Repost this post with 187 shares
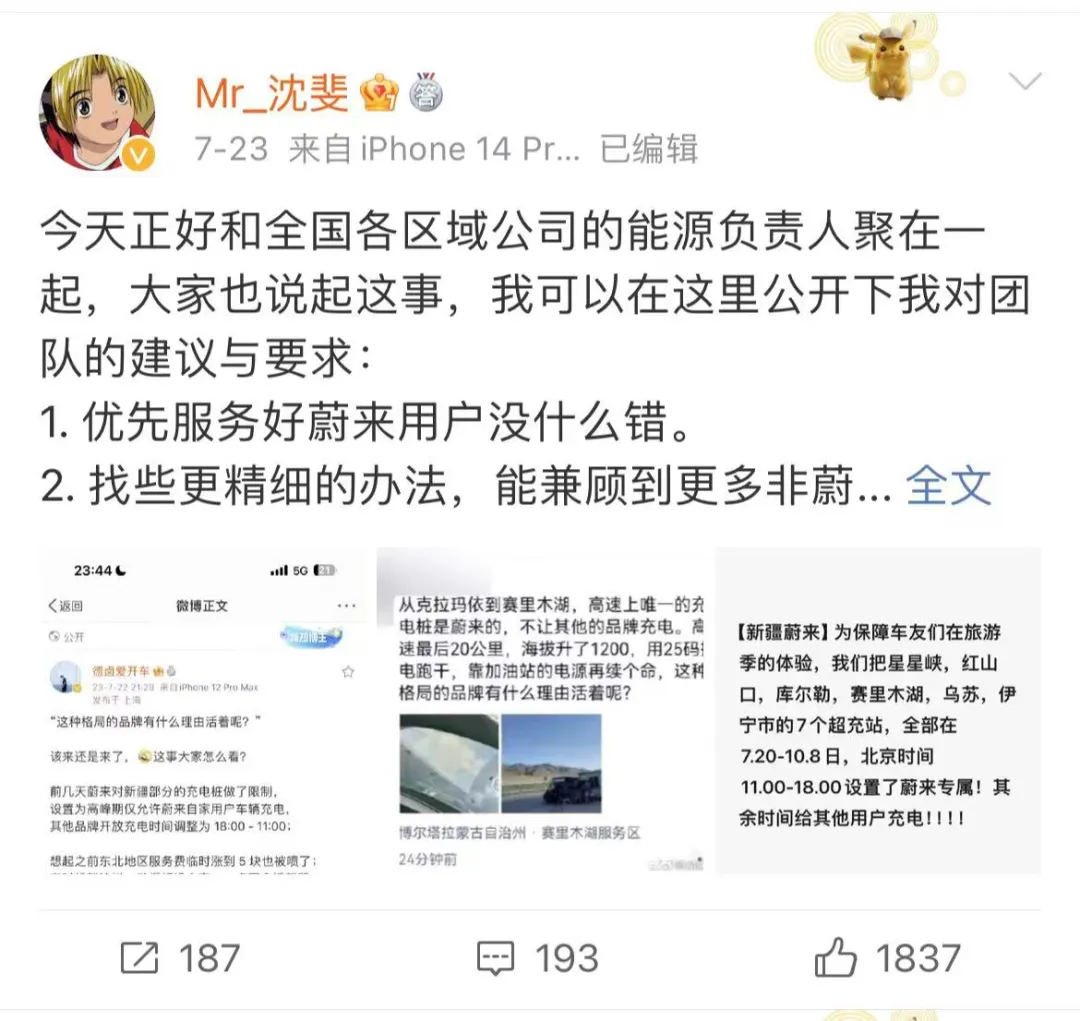 click(x=180, y=958)
